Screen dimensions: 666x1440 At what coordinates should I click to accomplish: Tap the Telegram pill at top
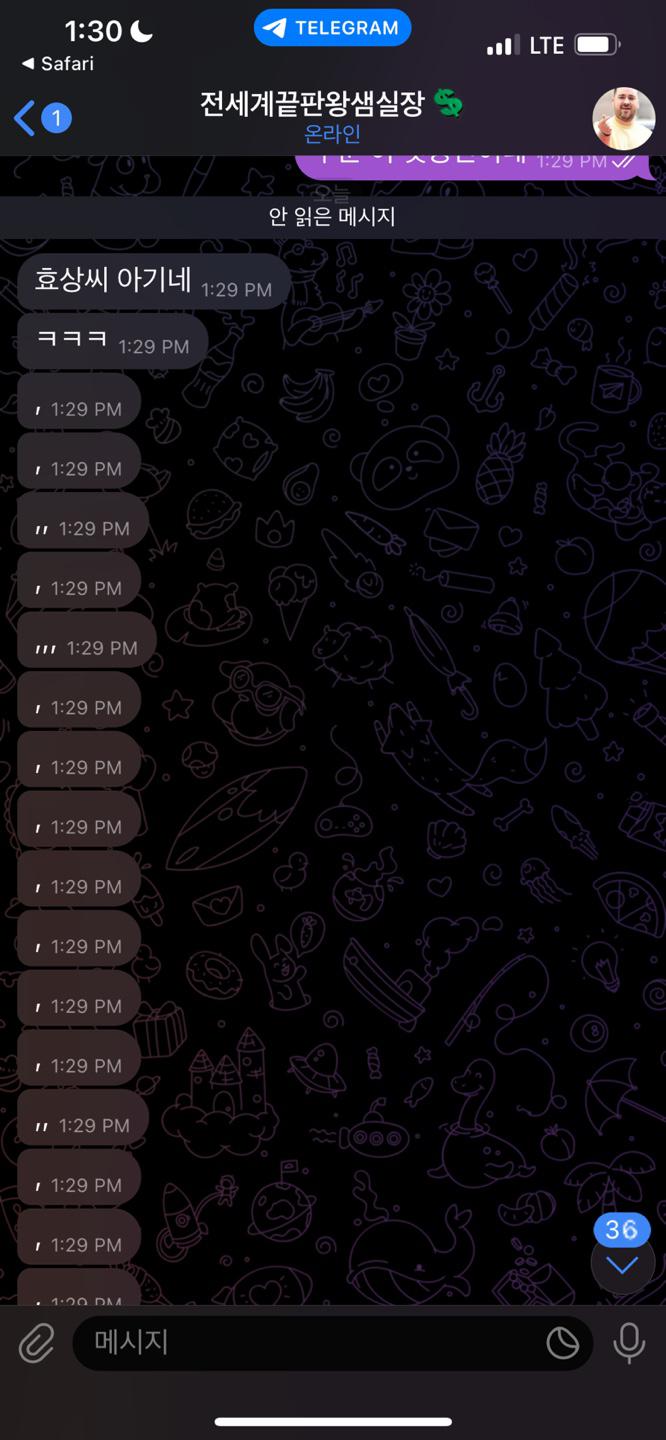coord(332,28)
